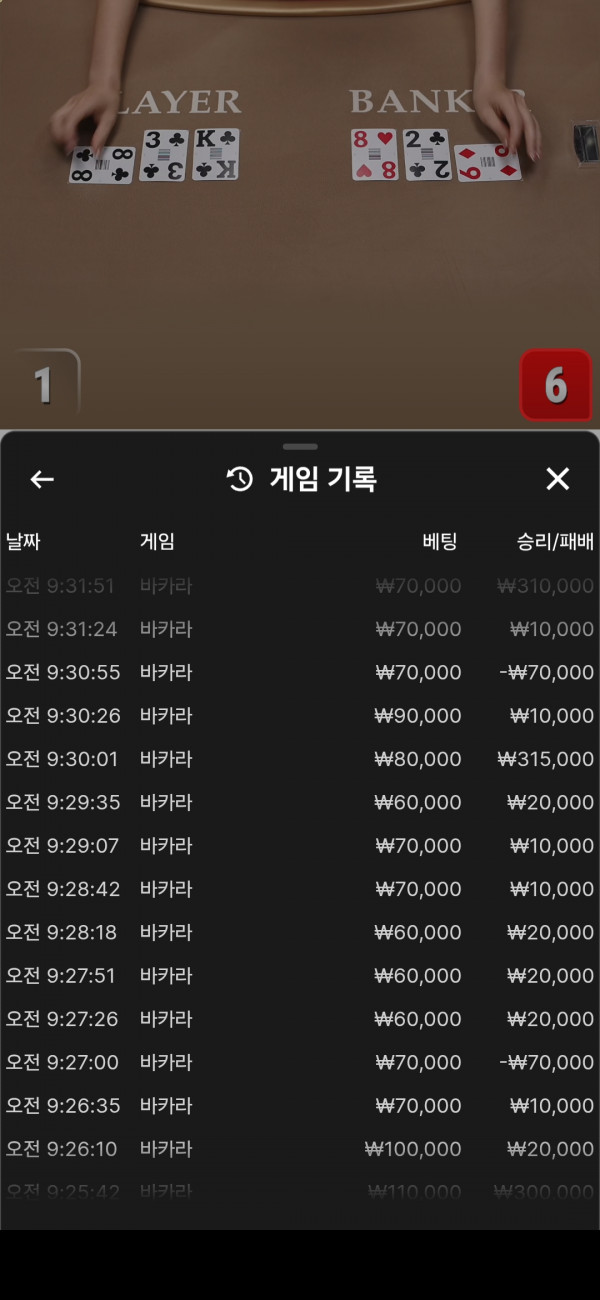
Task: Select the 오전 9:27:26 바카라 row
Action: point(300,1019)
